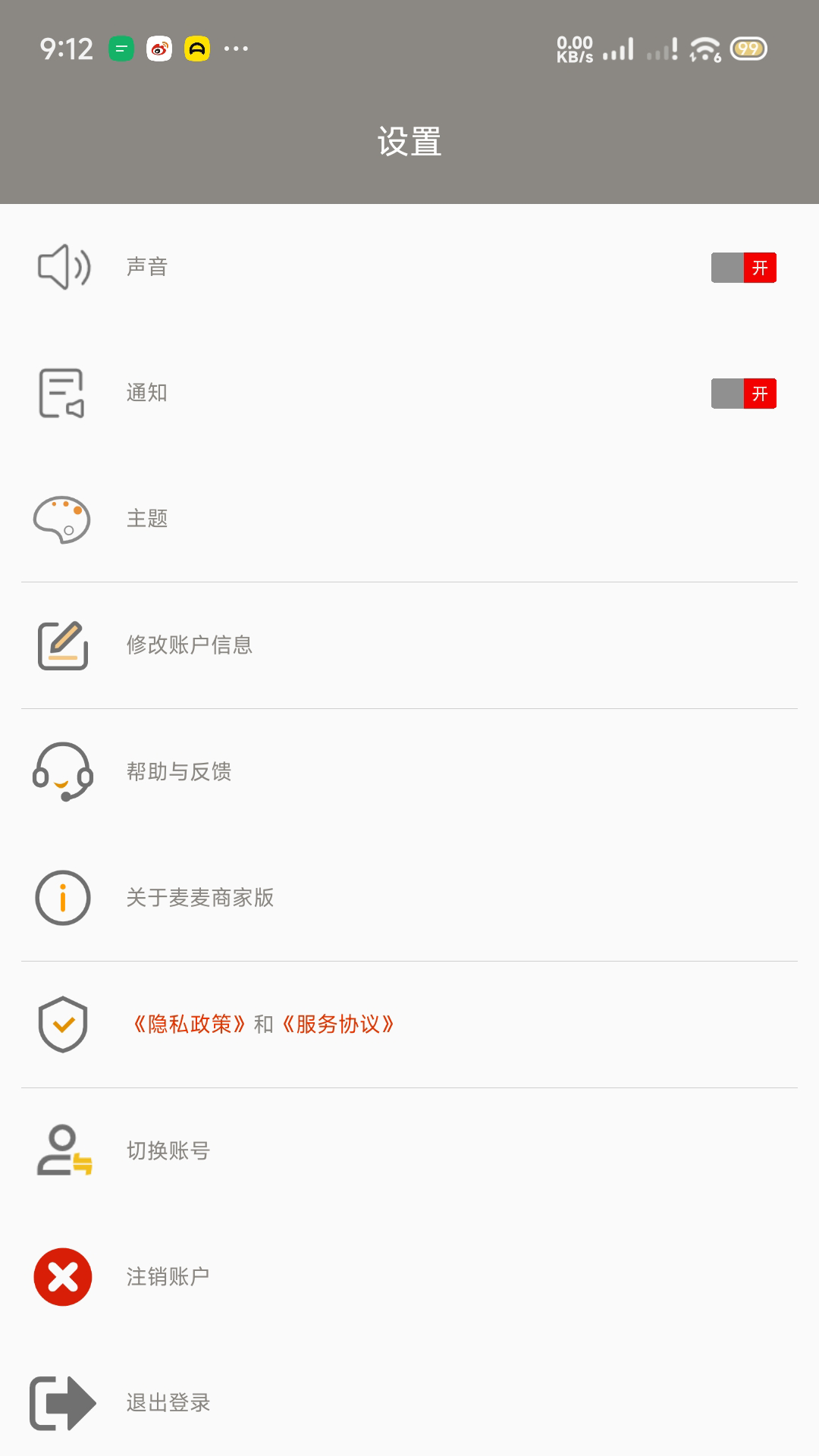Tap 注销账户 to delete the account
The height and width of the screenshot is (1456, 819).
click(x=168, y=1277)
